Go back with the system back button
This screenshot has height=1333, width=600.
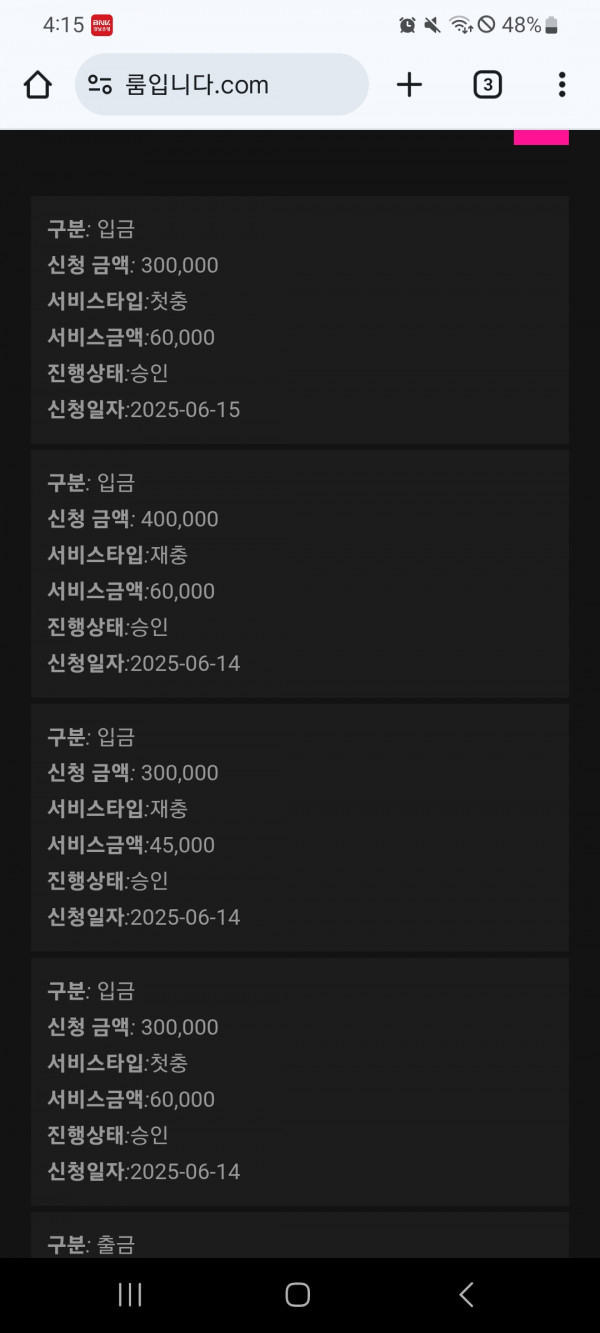(466, 1295)
